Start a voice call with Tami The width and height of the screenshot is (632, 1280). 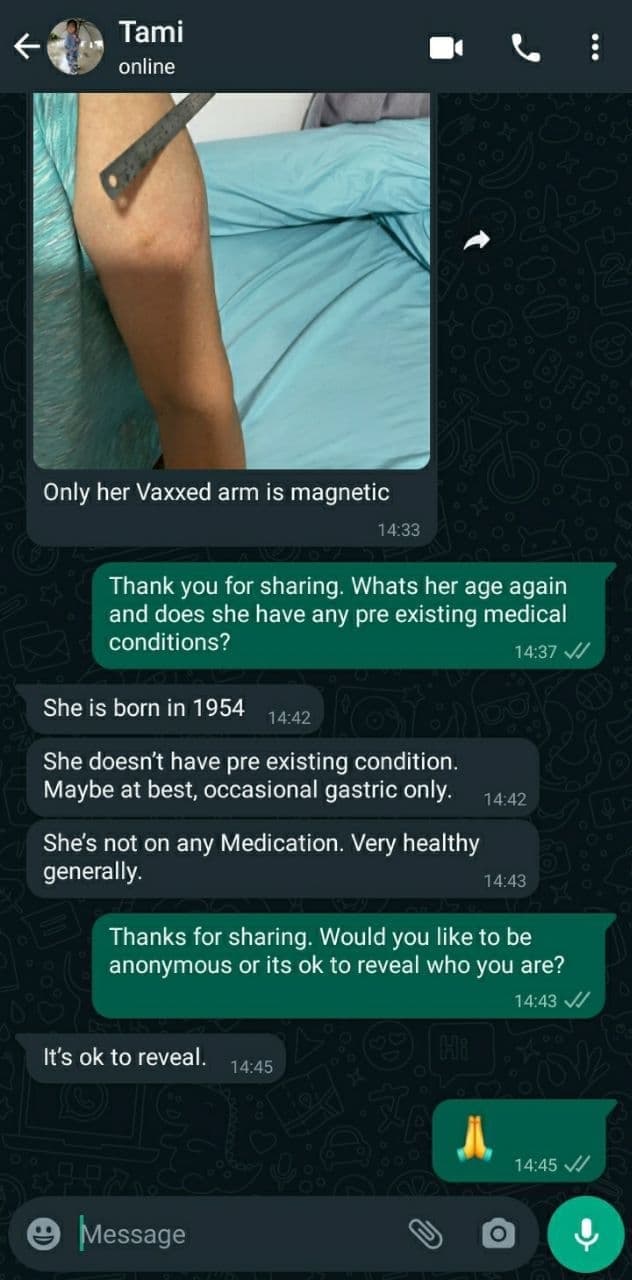point(525,47)
